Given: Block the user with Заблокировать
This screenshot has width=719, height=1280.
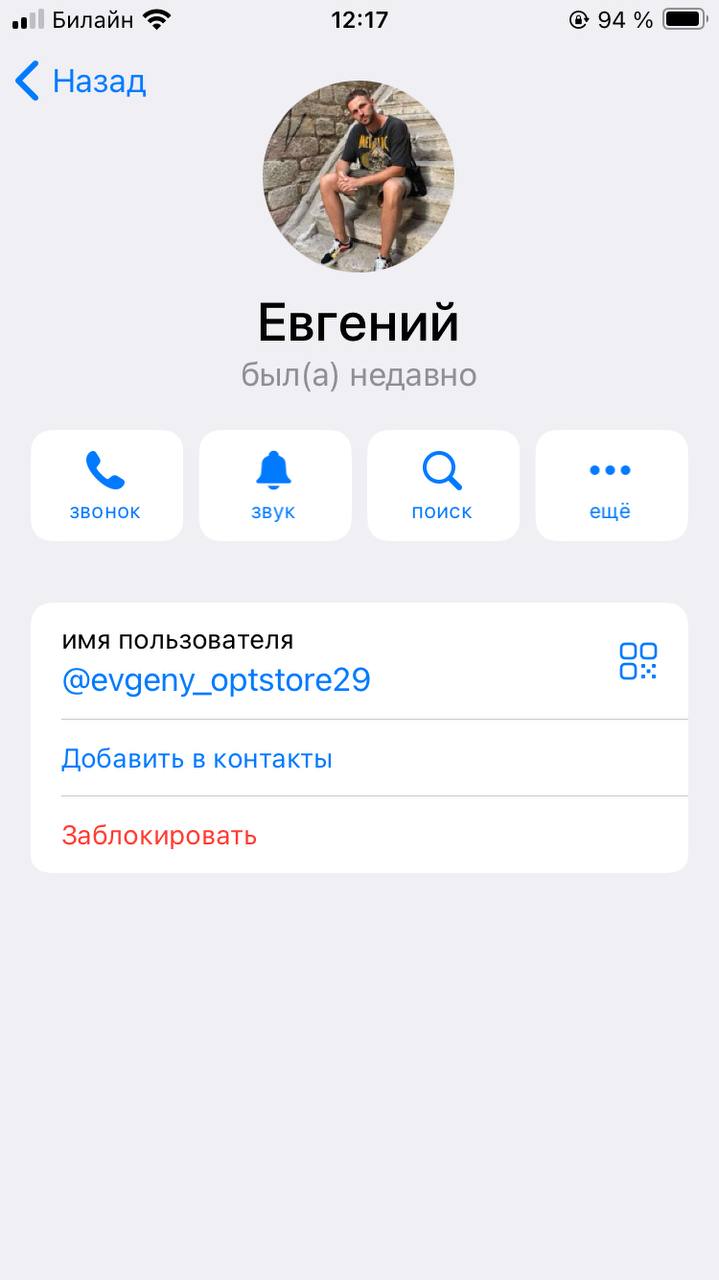Looking at the screenshot, I should click(x=159, y=836).
